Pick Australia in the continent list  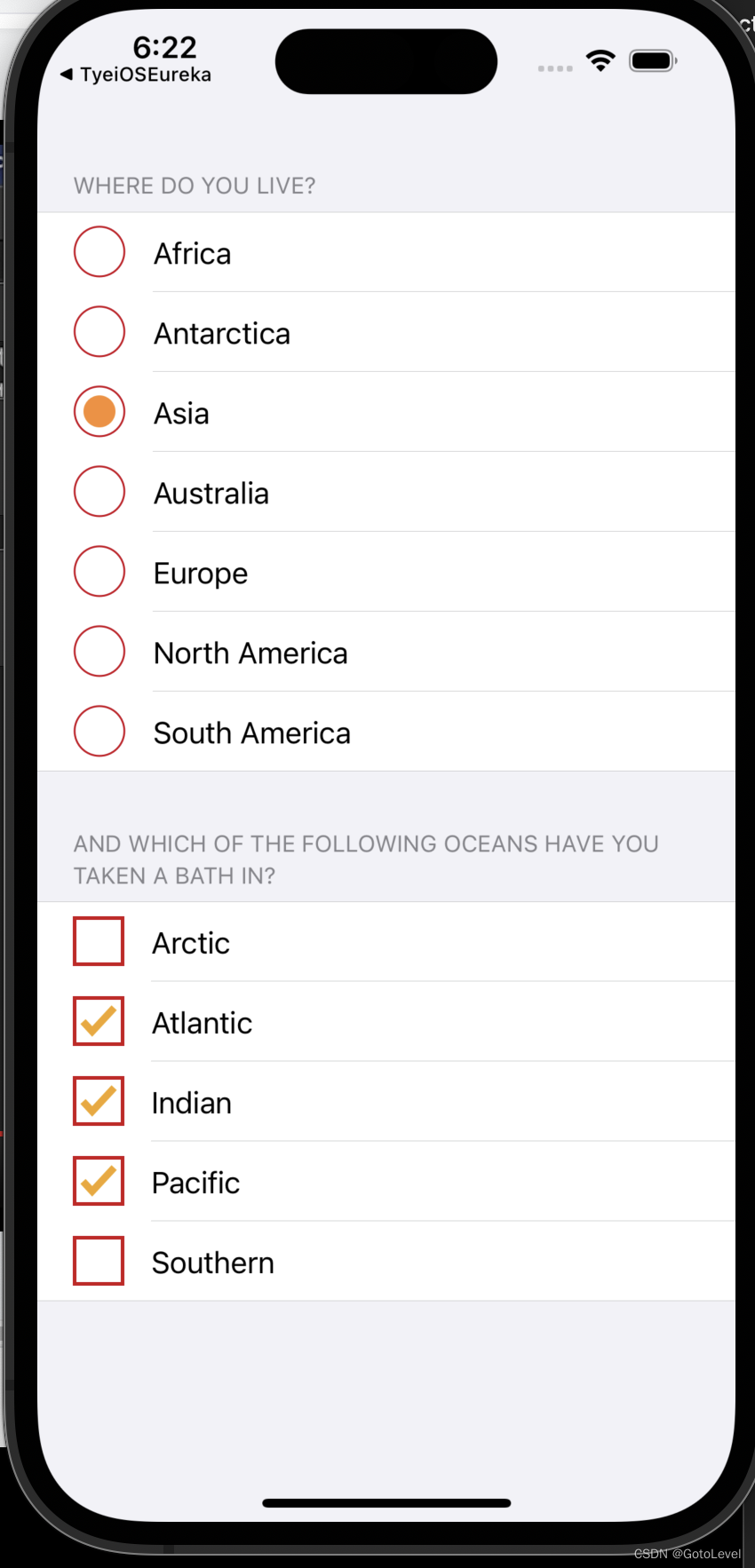(99, 492)
